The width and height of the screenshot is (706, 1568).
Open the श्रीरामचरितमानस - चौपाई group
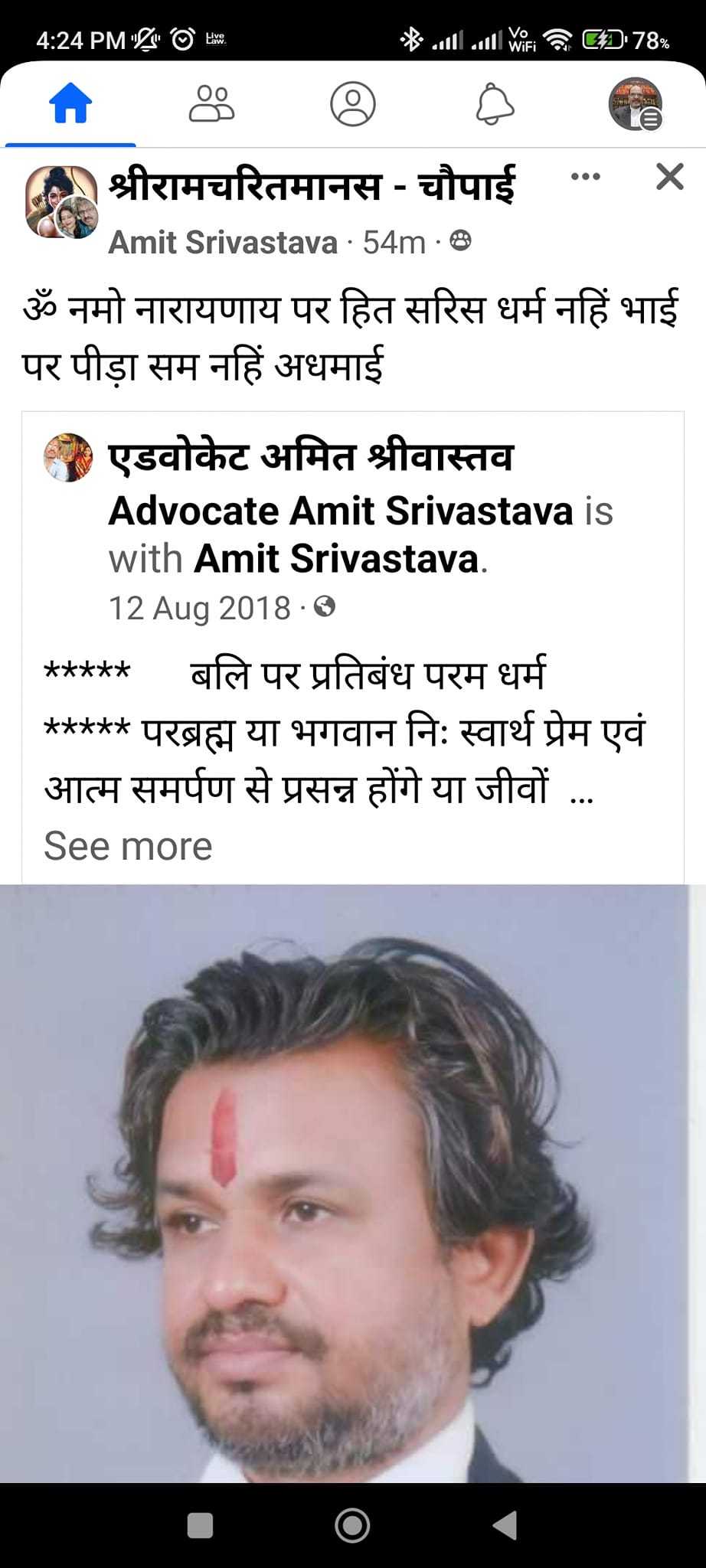pyautogui.click(x=312, y=185)
